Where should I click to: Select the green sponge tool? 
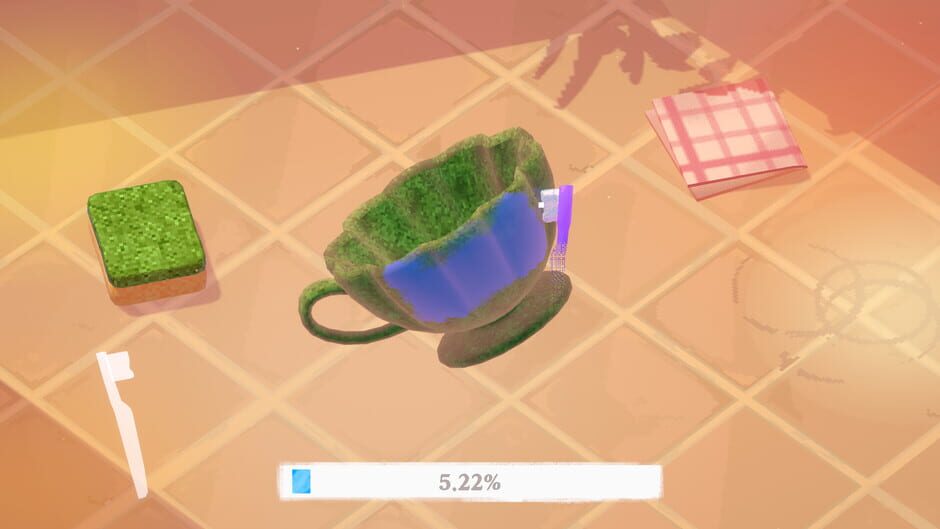[x=146, y=235]
